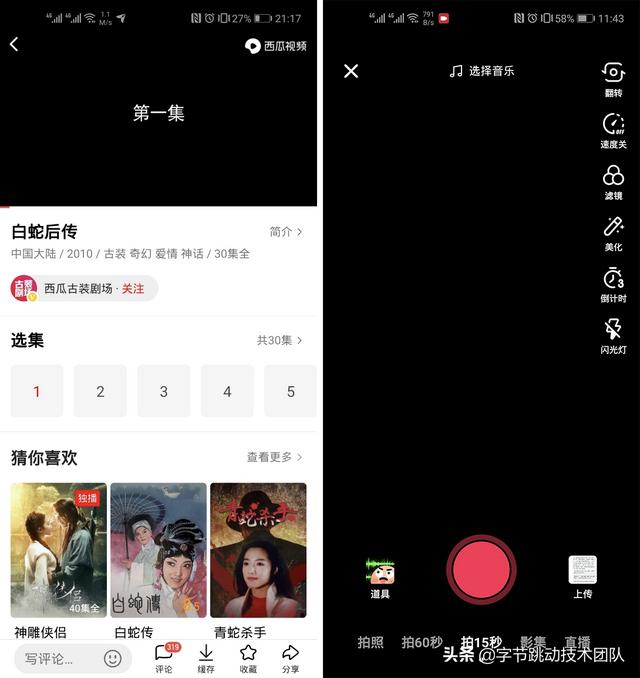Open the 青蛇杀手 movie card
The height and width of the screenshot is (678, 640).
coord(258,550)
